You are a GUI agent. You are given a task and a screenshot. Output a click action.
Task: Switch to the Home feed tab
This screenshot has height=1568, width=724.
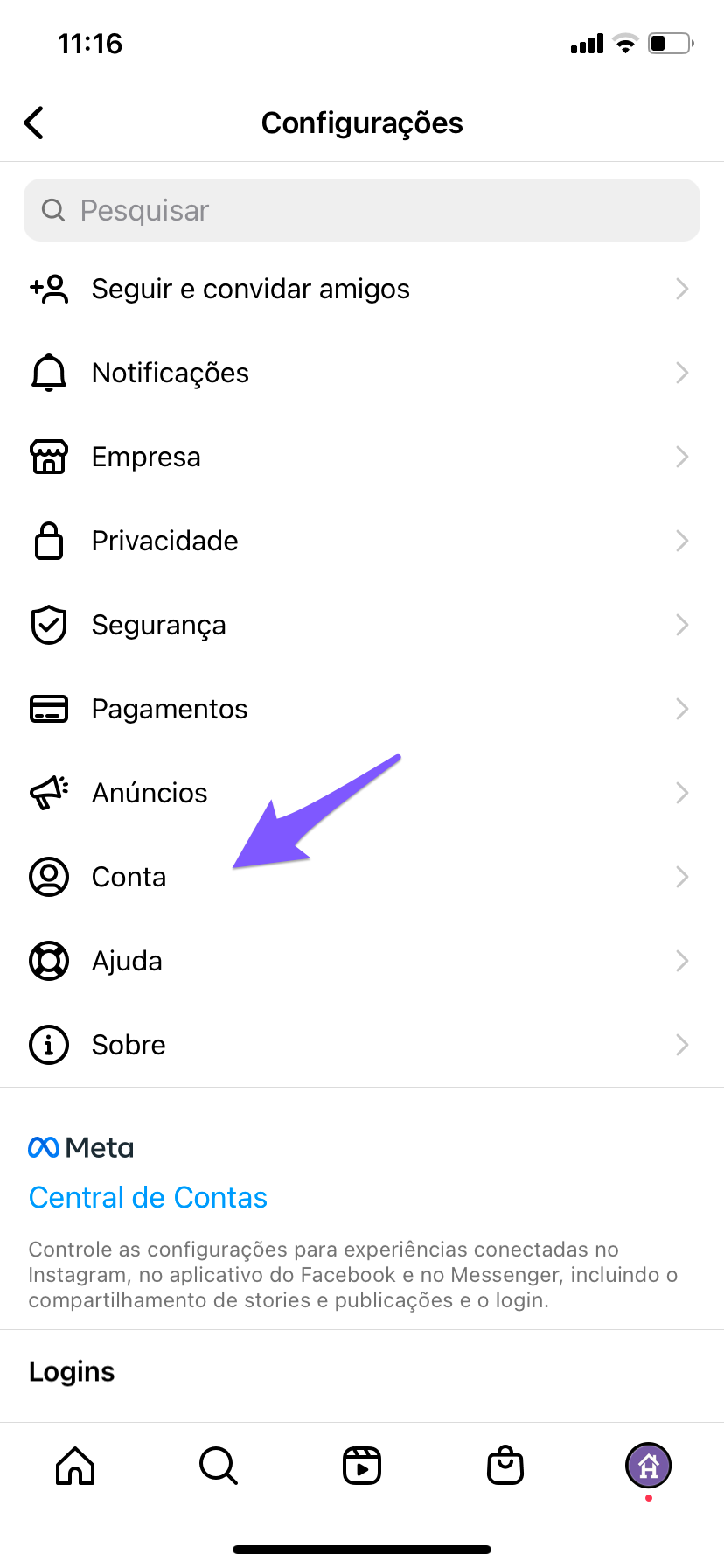(x=75, y=1465)
